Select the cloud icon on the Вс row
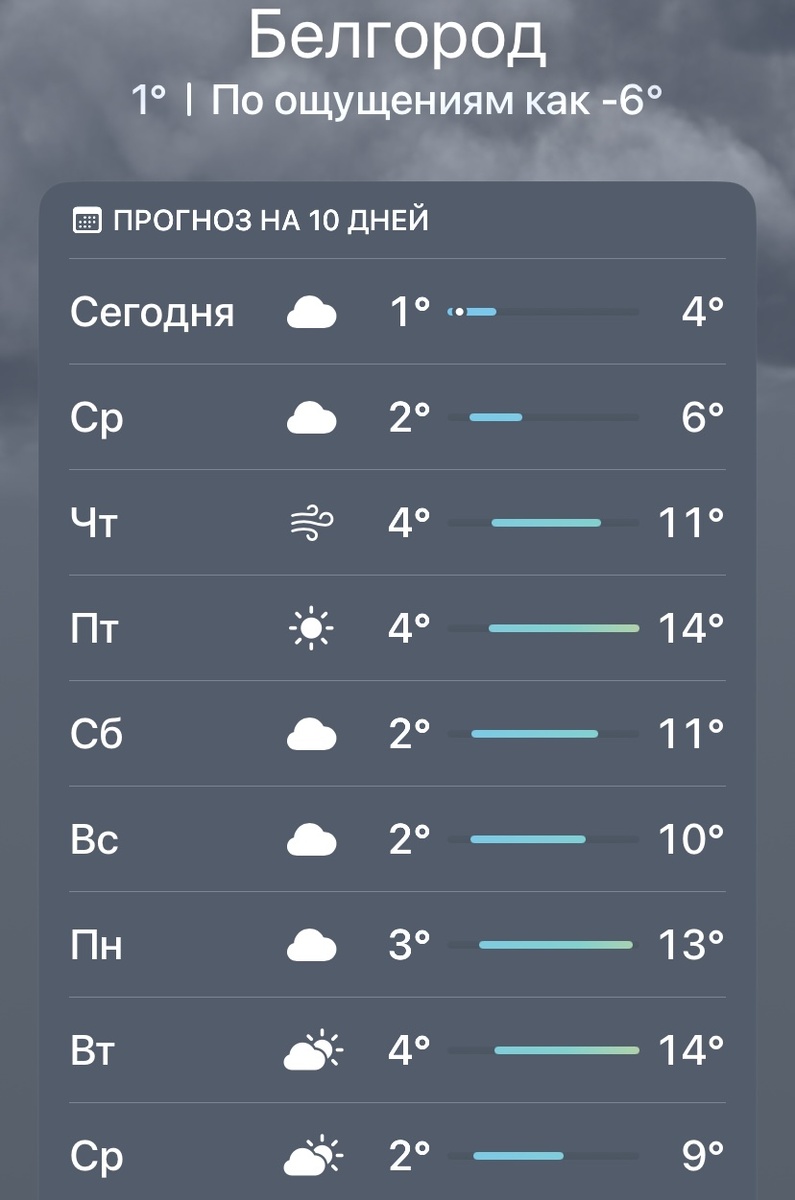 (x=313, y=840)
